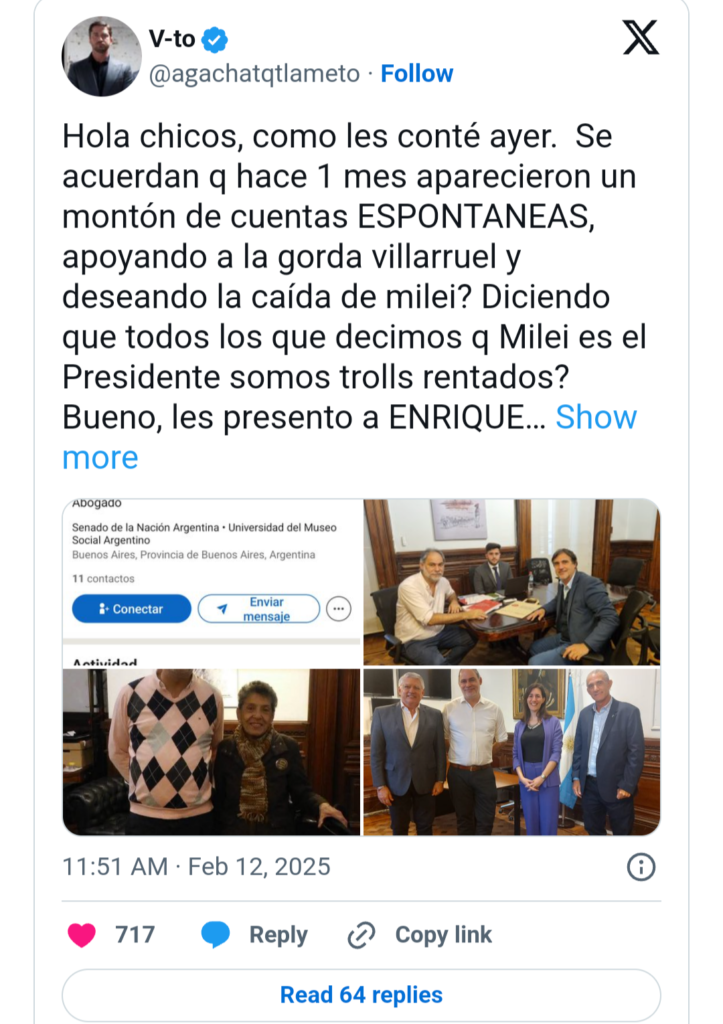Open the group photo beside the Argentine flag
This screenshot has height=1024, width=723.
(511, 751)
